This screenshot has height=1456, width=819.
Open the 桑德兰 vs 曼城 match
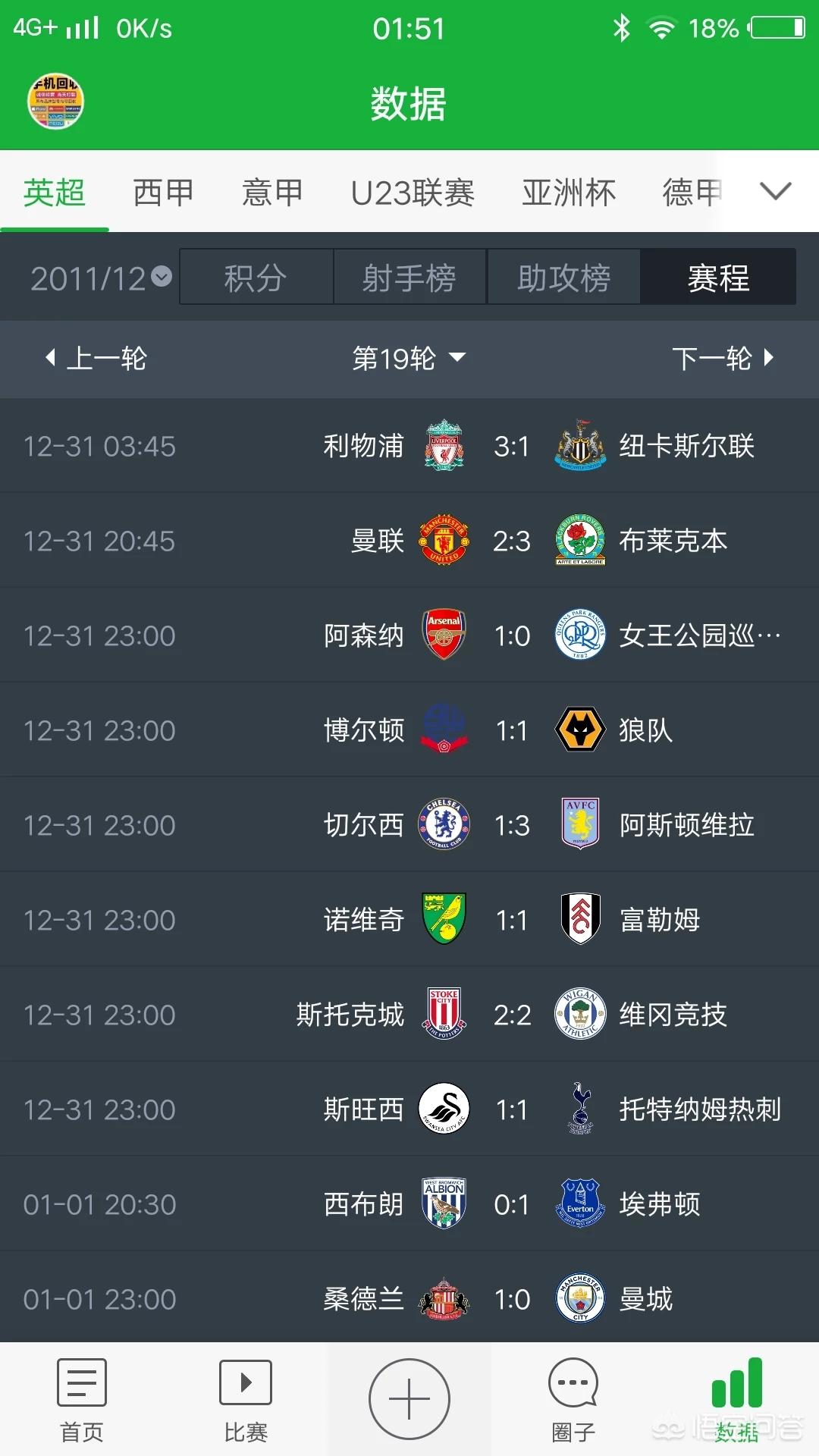point(409,1298)
